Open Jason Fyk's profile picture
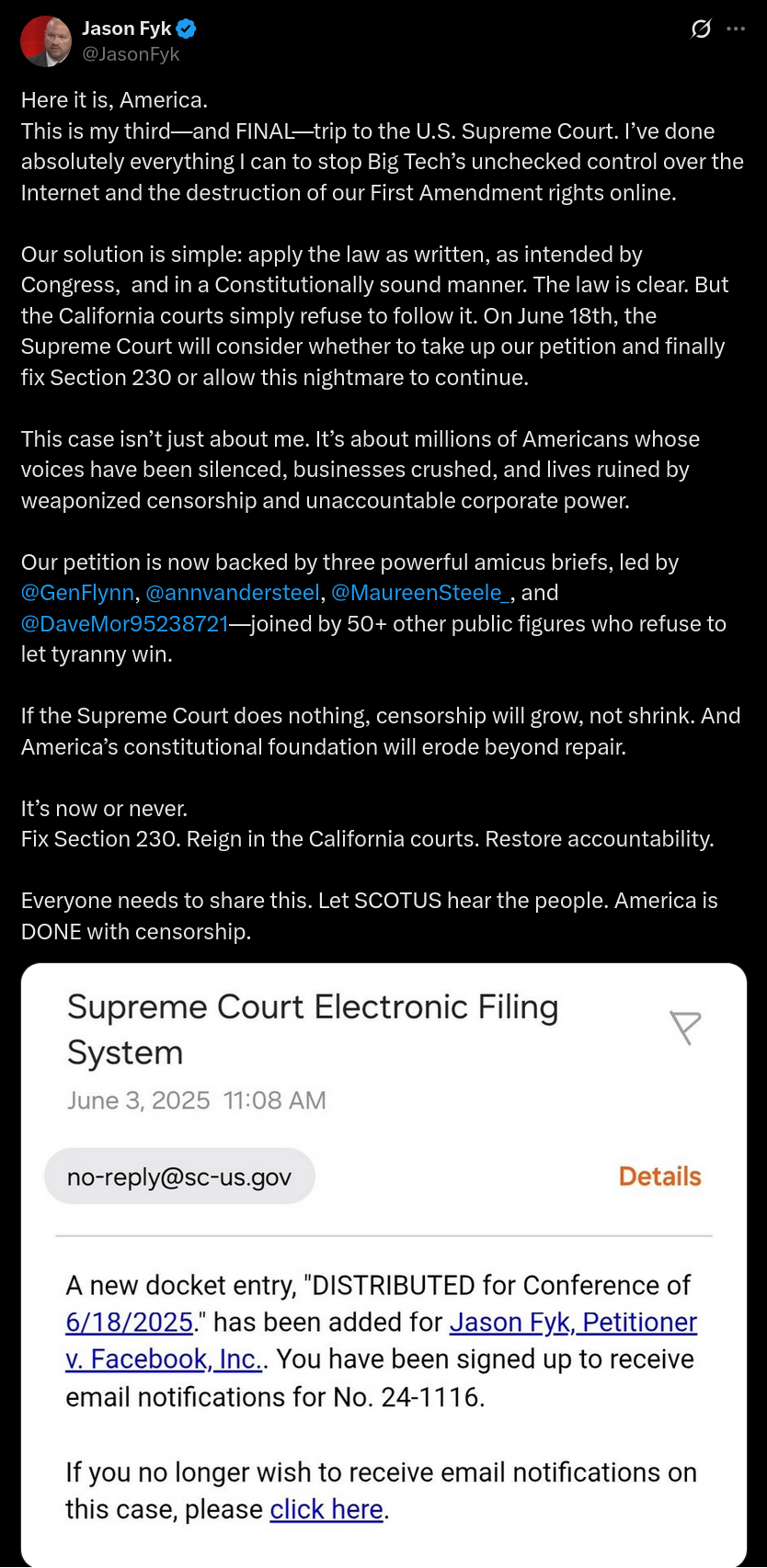The height and width of the screenshot is (1568, 767). click(x=46, y=41)
